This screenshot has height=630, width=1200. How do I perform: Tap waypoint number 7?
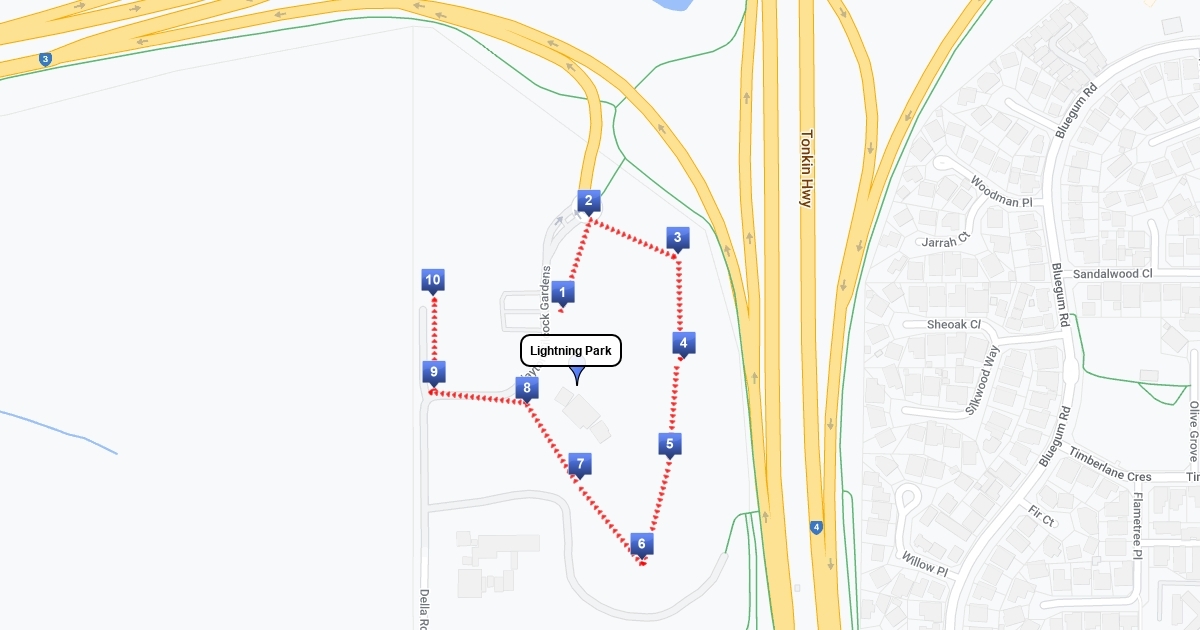pos(579,464)
